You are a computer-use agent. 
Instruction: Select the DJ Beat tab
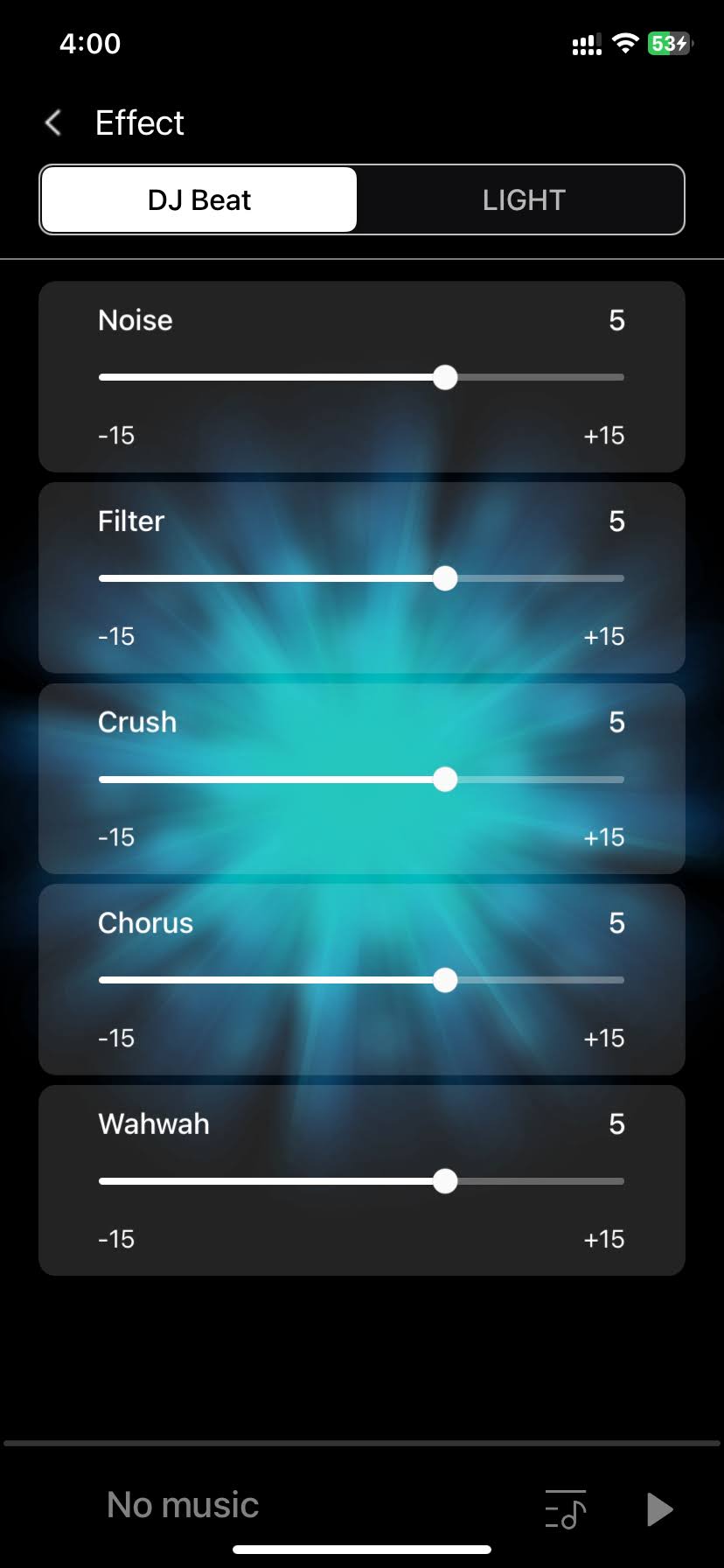point(199,200)
